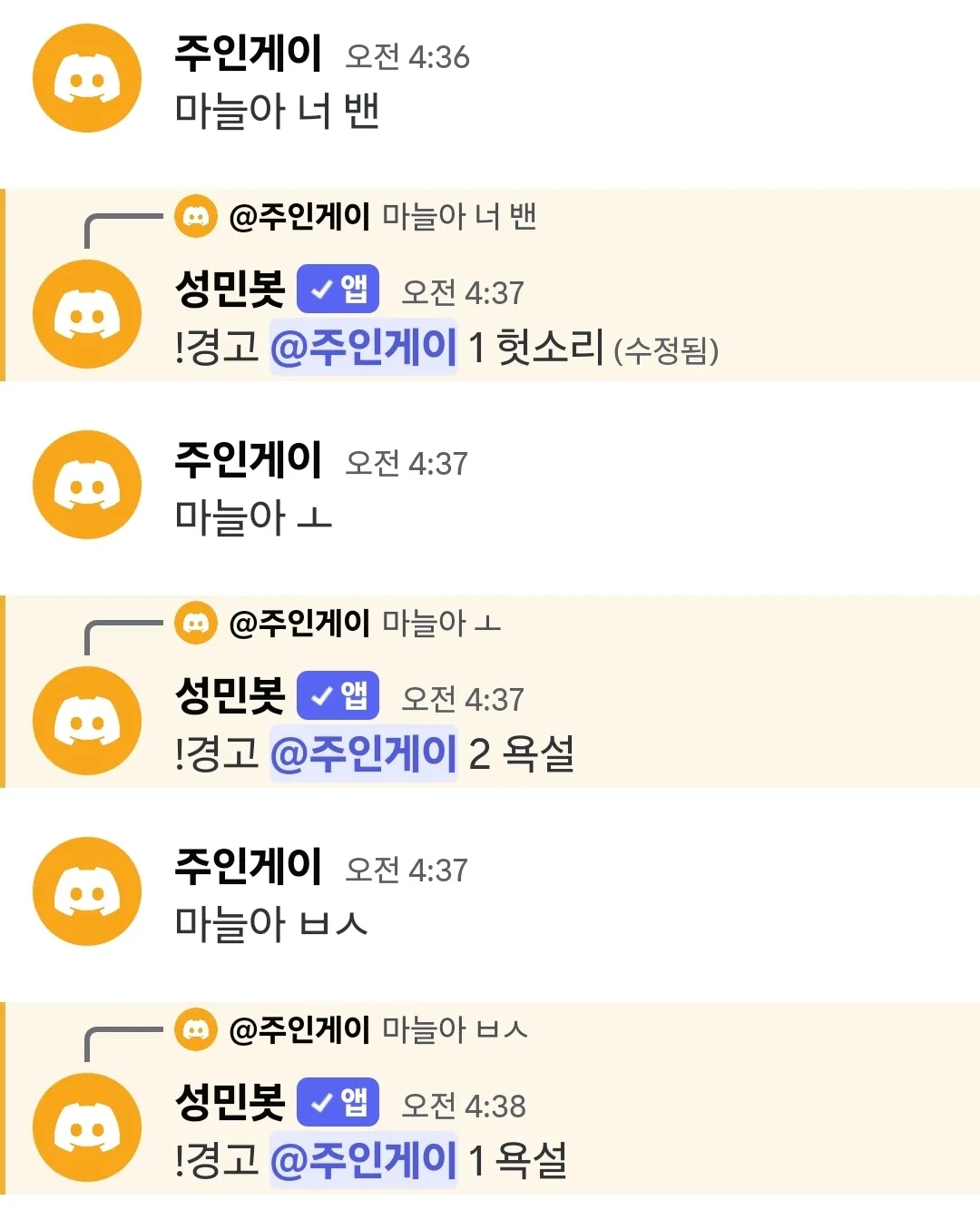Click the @주인게이 mention in the 욕설 2 warning
Screen dimensions: 980x1210
364,753
